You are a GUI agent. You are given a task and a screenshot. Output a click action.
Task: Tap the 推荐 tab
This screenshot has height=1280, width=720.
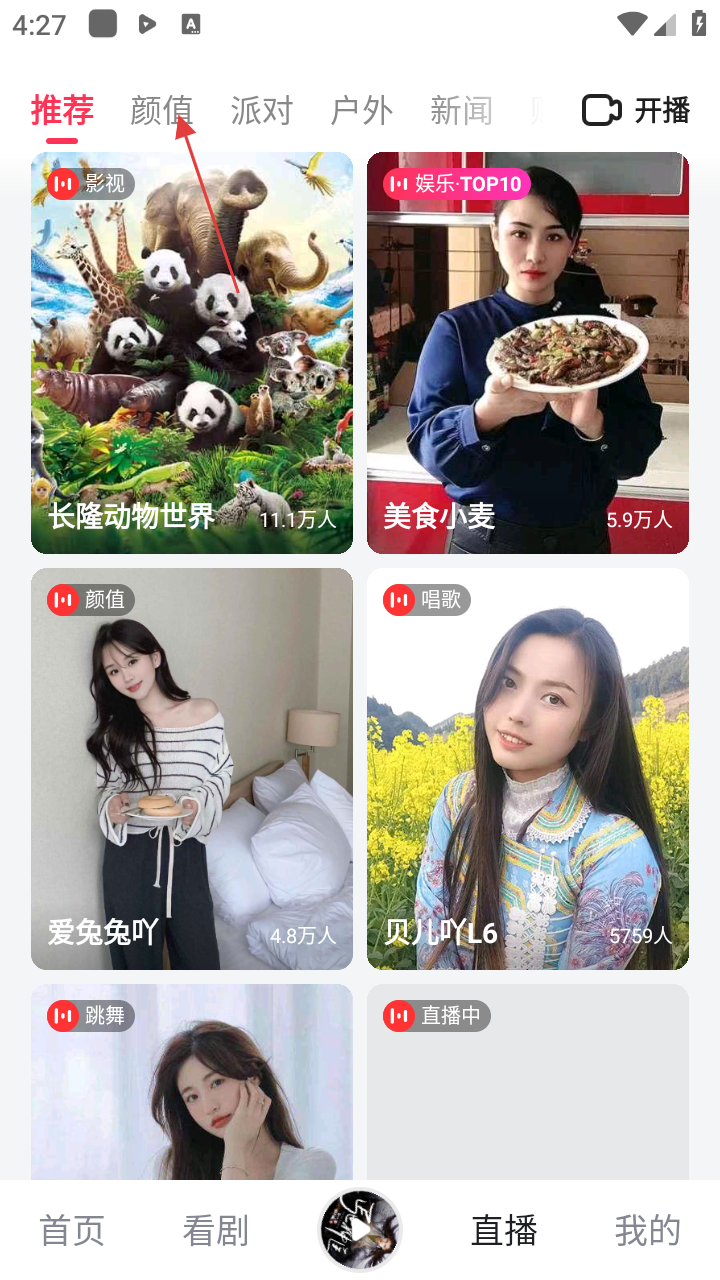[x=62, y=110]
